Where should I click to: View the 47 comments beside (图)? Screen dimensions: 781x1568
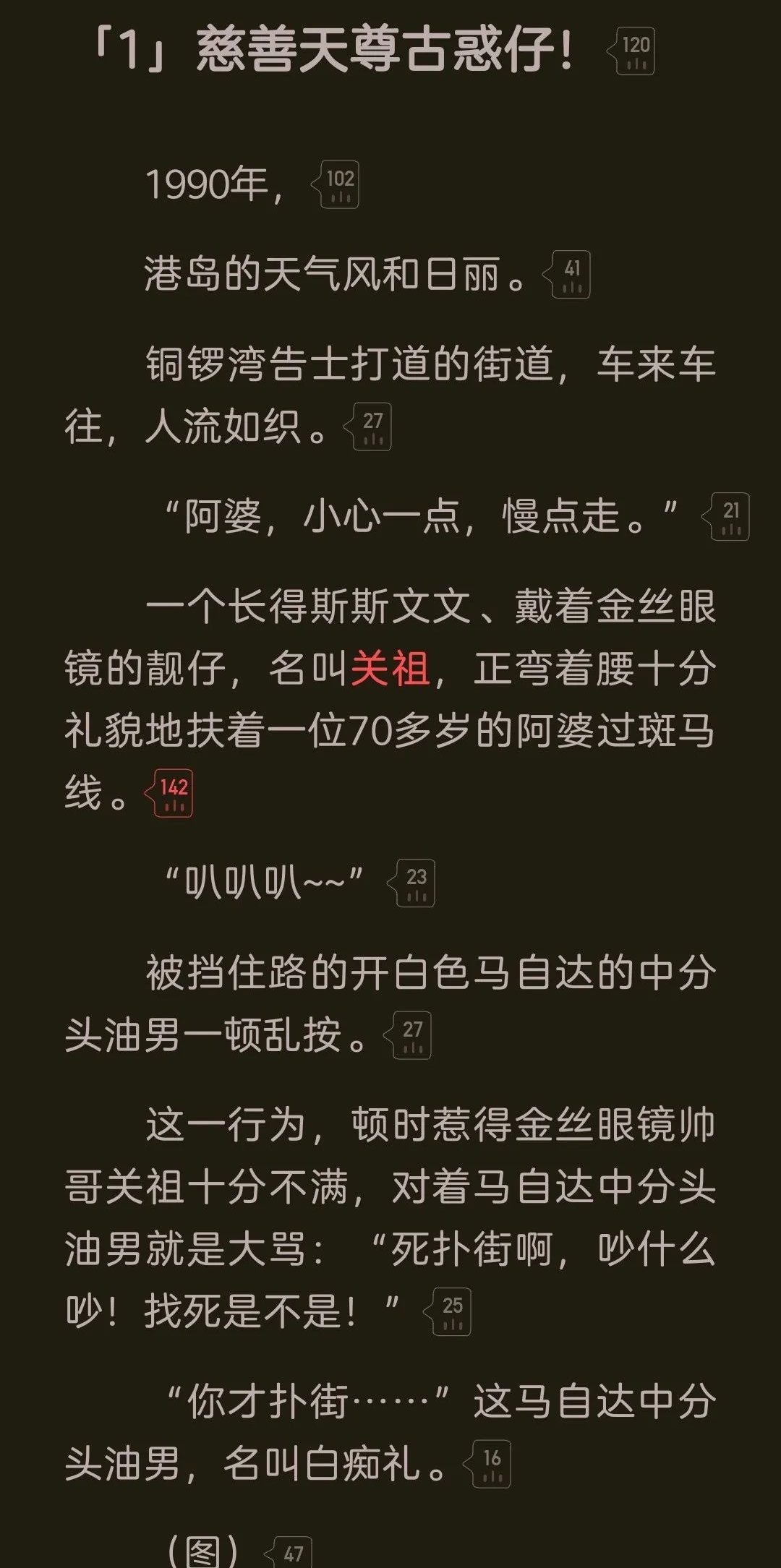tap(291, 1553)
